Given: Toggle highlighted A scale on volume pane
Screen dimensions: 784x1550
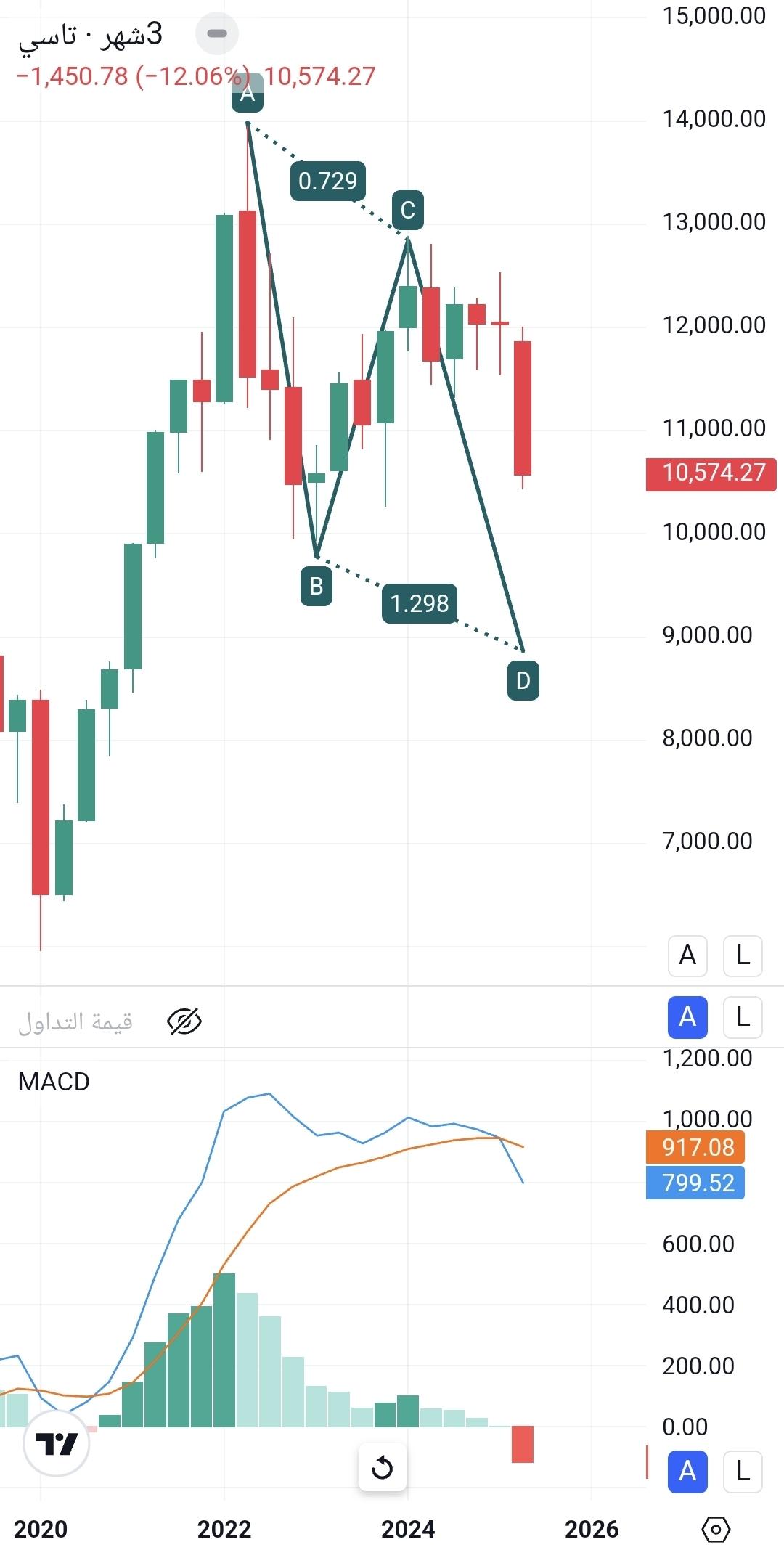Looking at the screenshot, I should click(x=687, y=1017).
